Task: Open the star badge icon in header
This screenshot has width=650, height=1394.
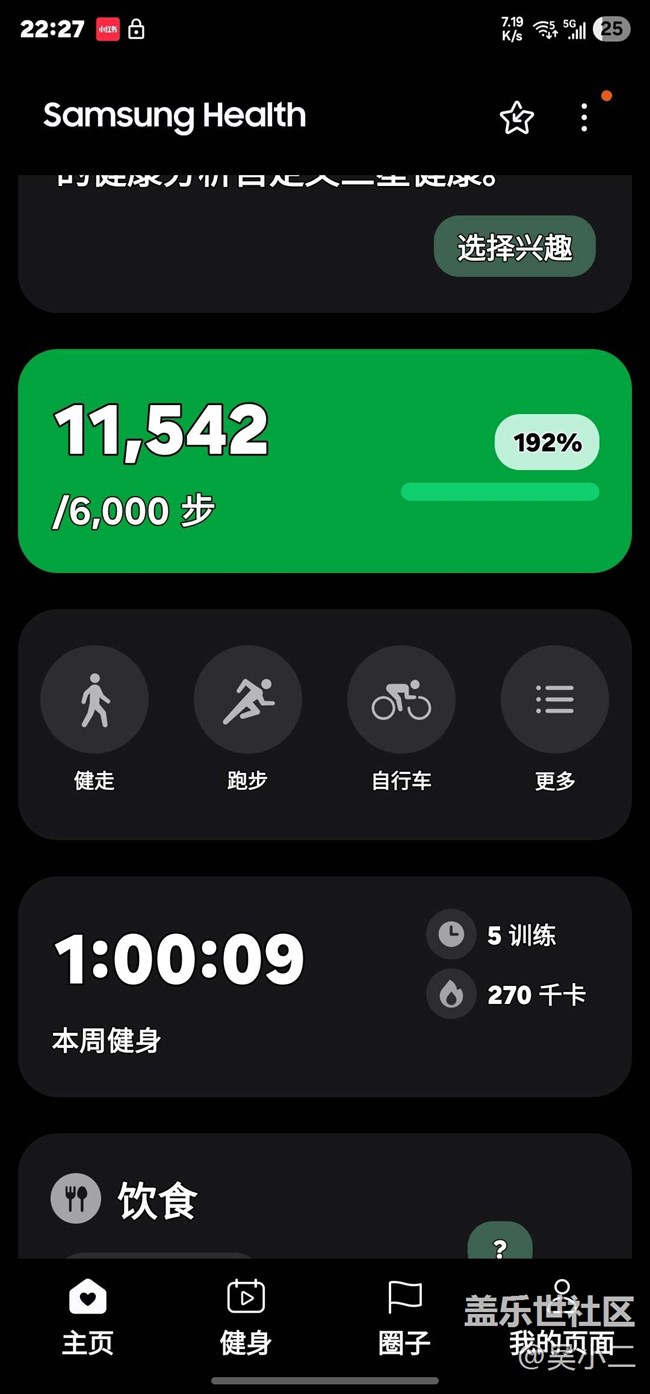Action: [516, 118]
